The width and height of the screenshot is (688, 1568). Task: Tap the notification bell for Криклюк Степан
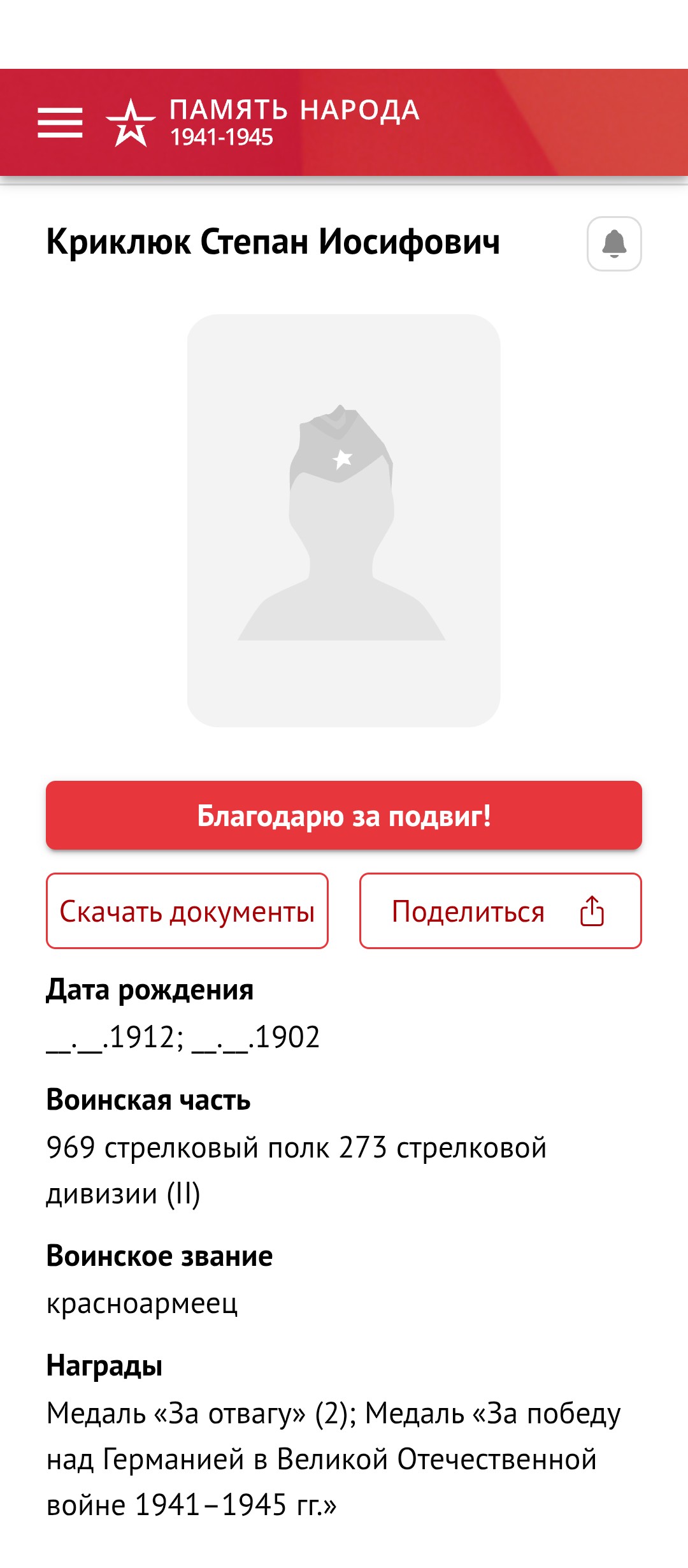click(613, 243)
